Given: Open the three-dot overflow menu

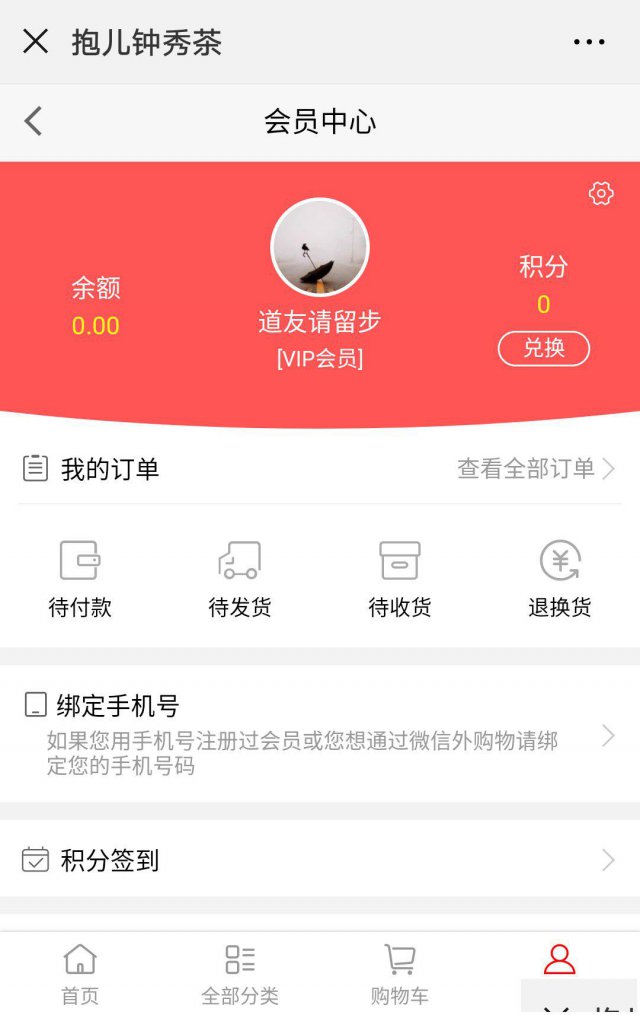Looking at the screenshot, I should click(589, 42).
